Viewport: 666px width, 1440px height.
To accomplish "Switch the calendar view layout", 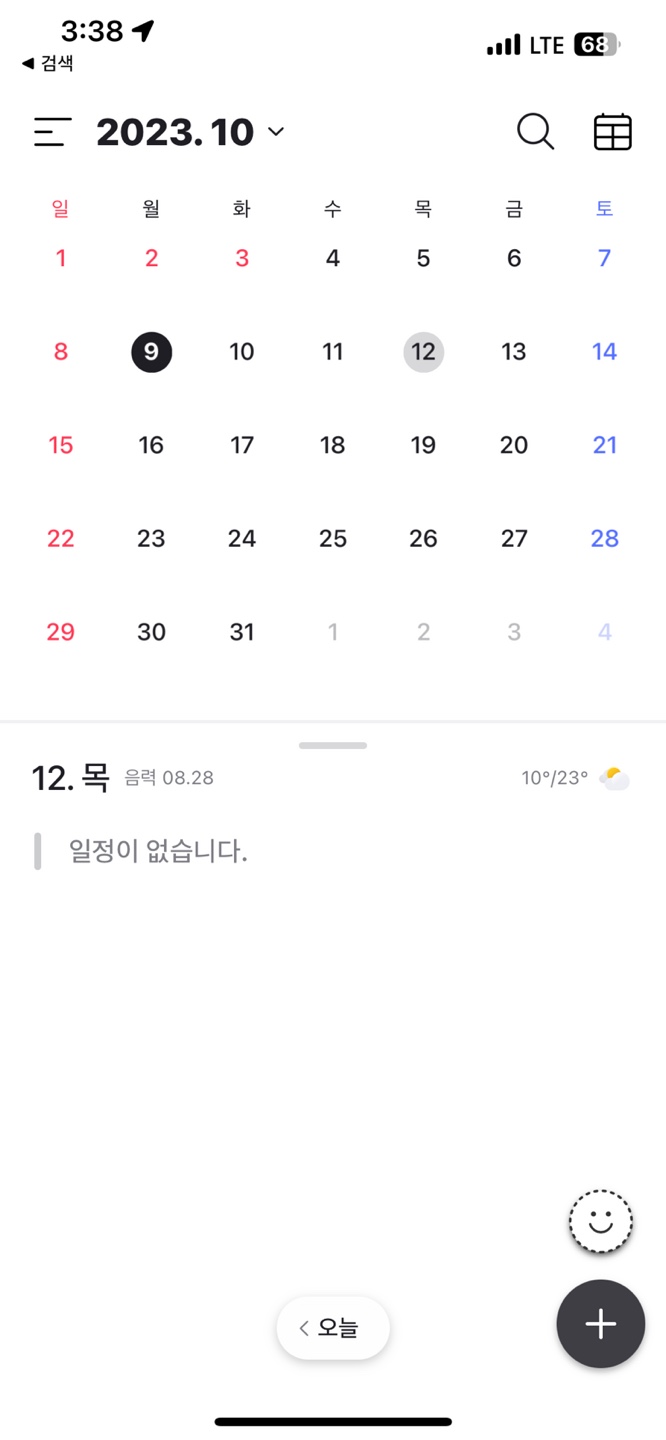I will point(612,132).
